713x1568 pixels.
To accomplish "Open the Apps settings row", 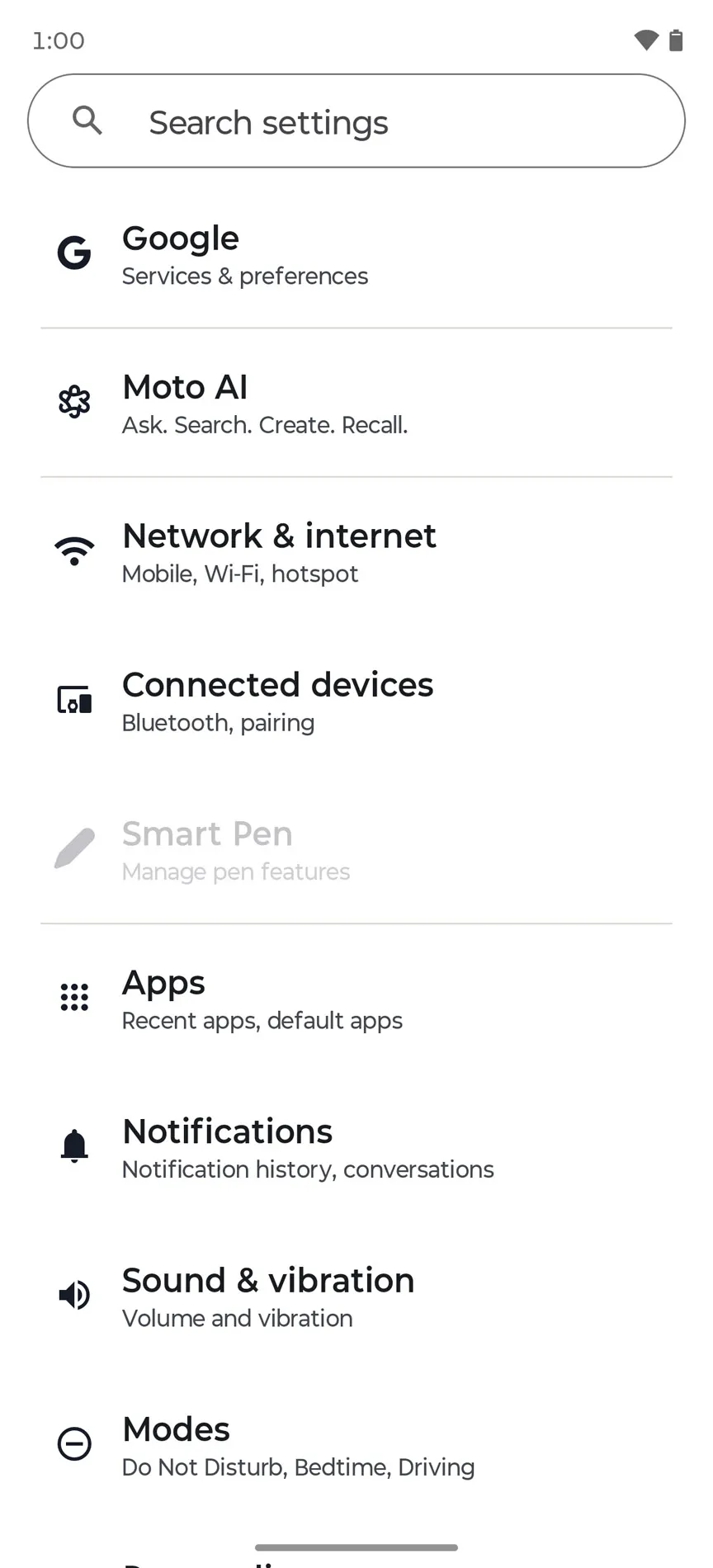I will 356,998.
